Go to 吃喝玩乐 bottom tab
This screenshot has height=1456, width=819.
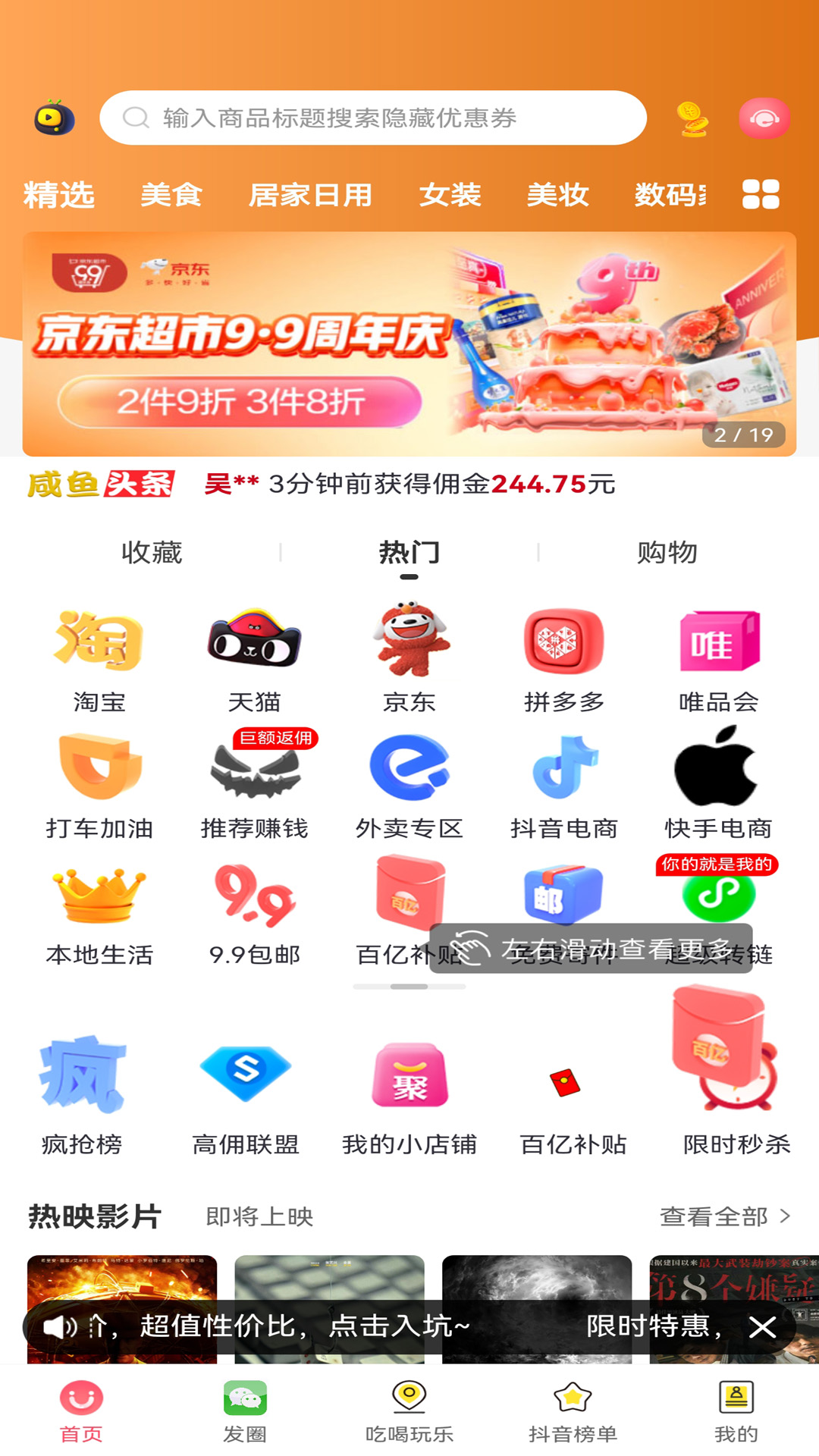(409, 1410)
